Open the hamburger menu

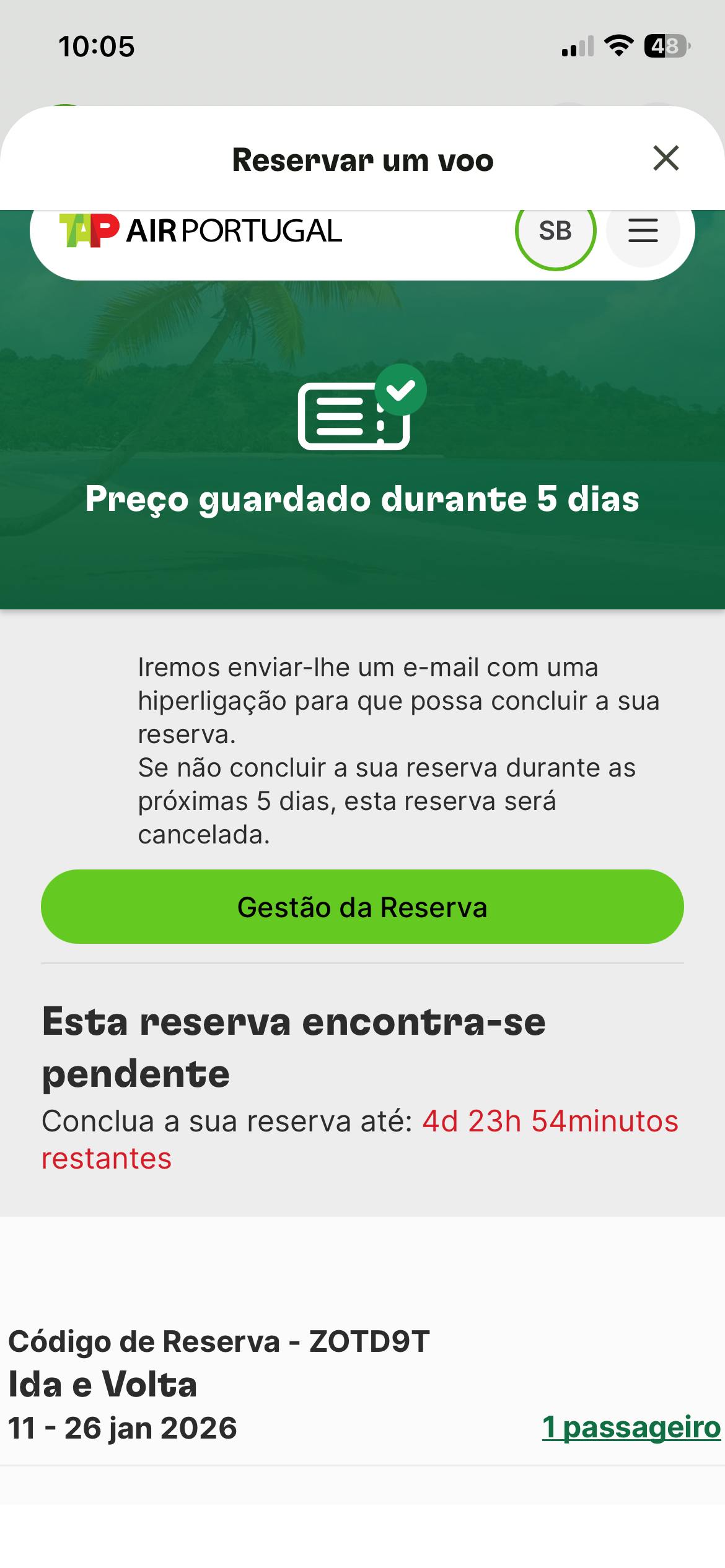click(x=643, y=231)
